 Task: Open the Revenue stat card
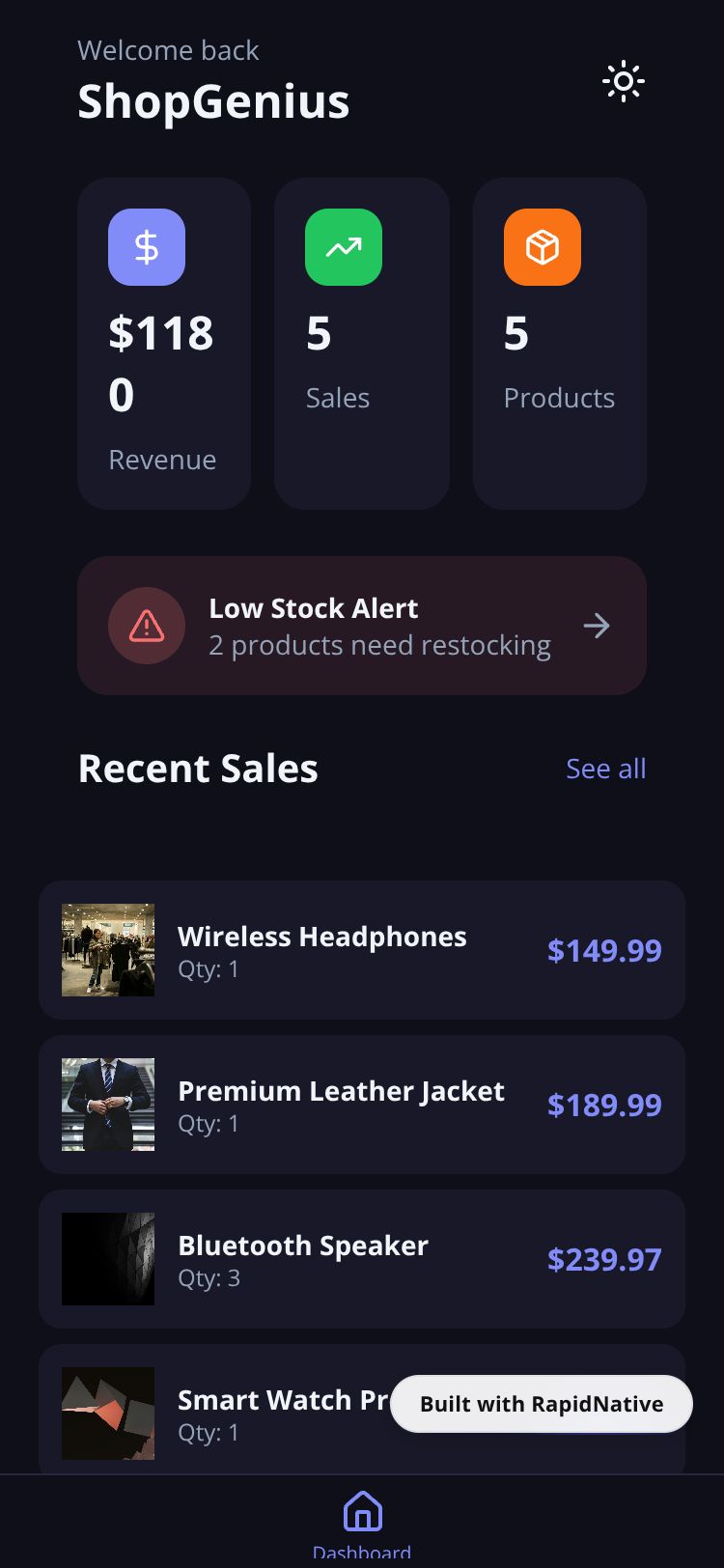(164, 344)
